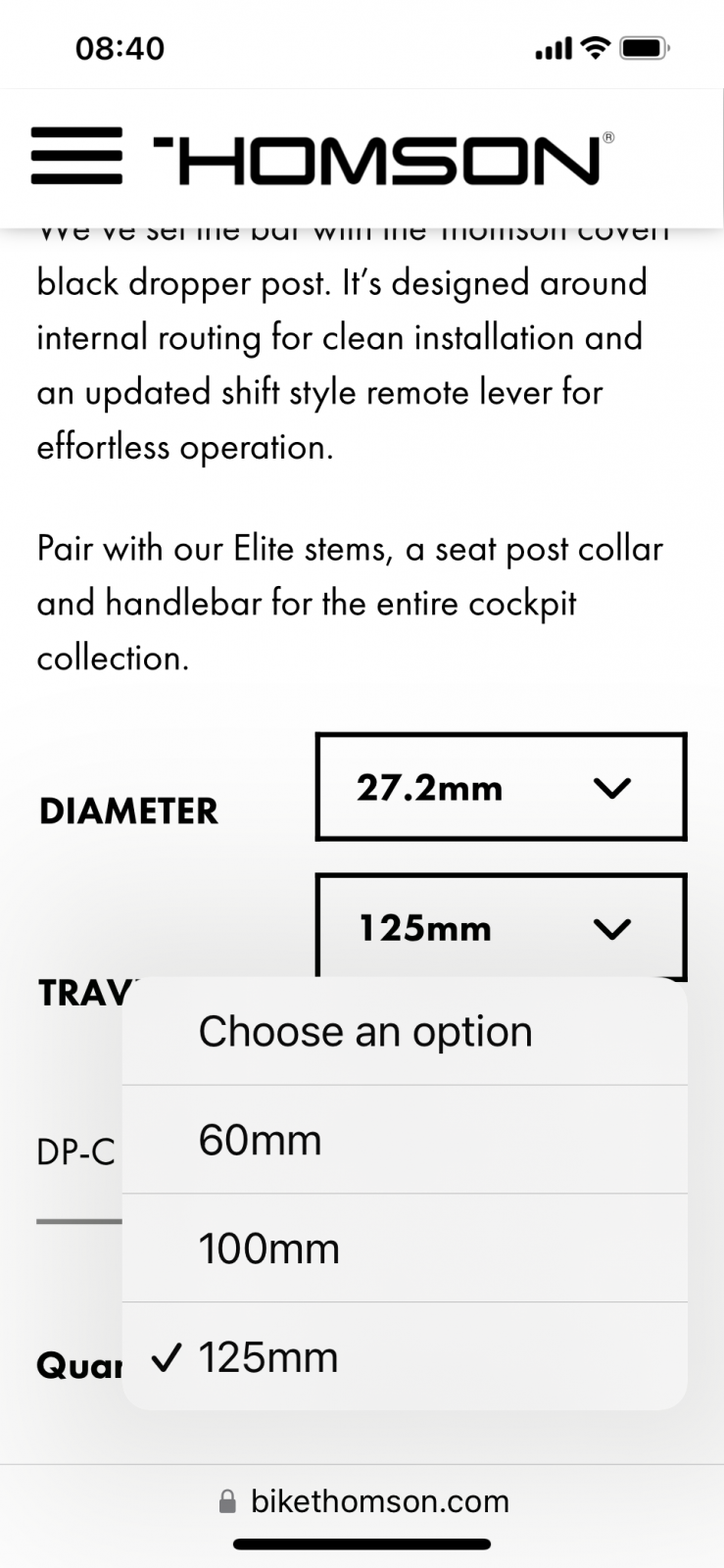This screenshot has width=724, height=1568.
Task: Select the 'Choose an option' entry
Action: [404, 1032]
